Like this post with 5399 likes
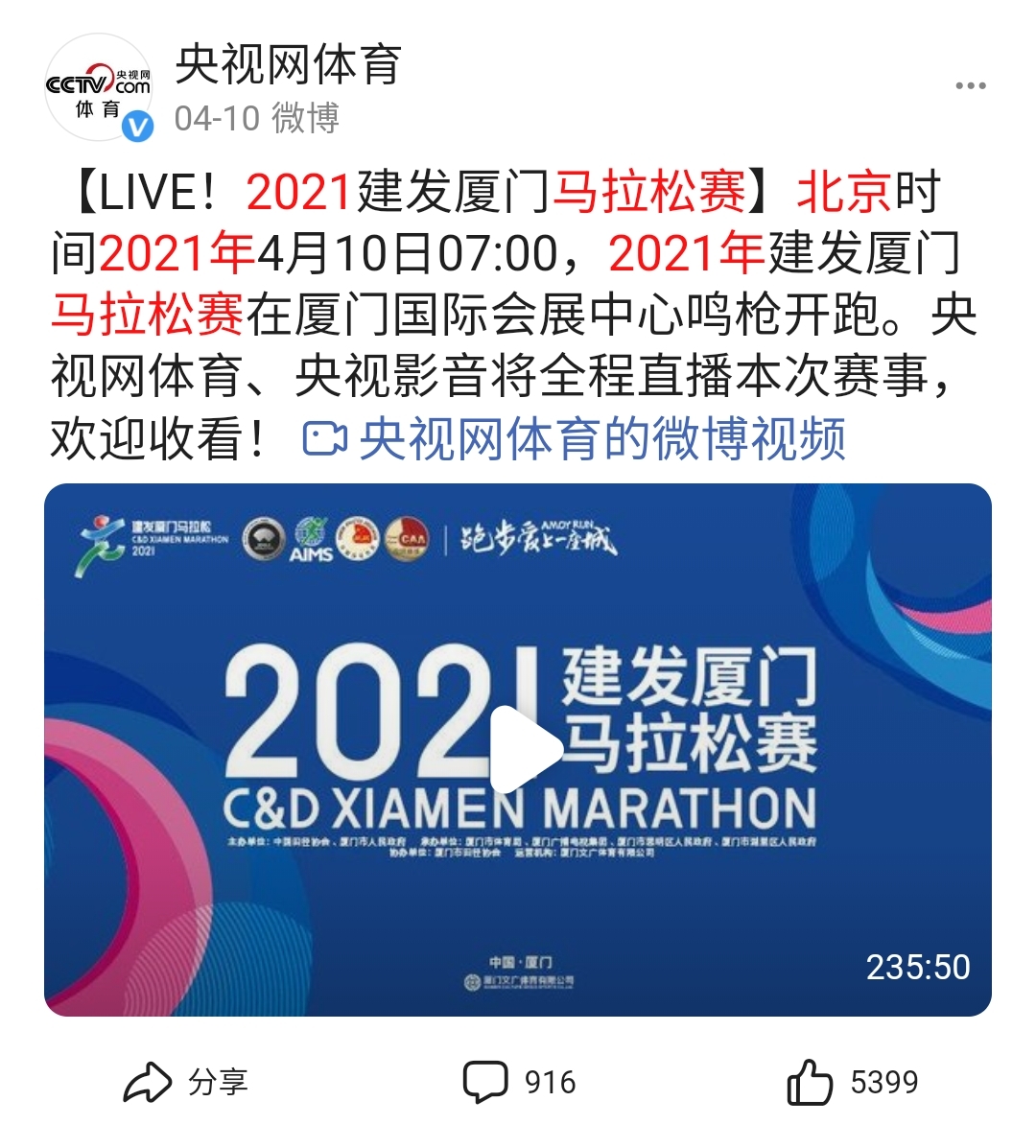 [852, 1083]
